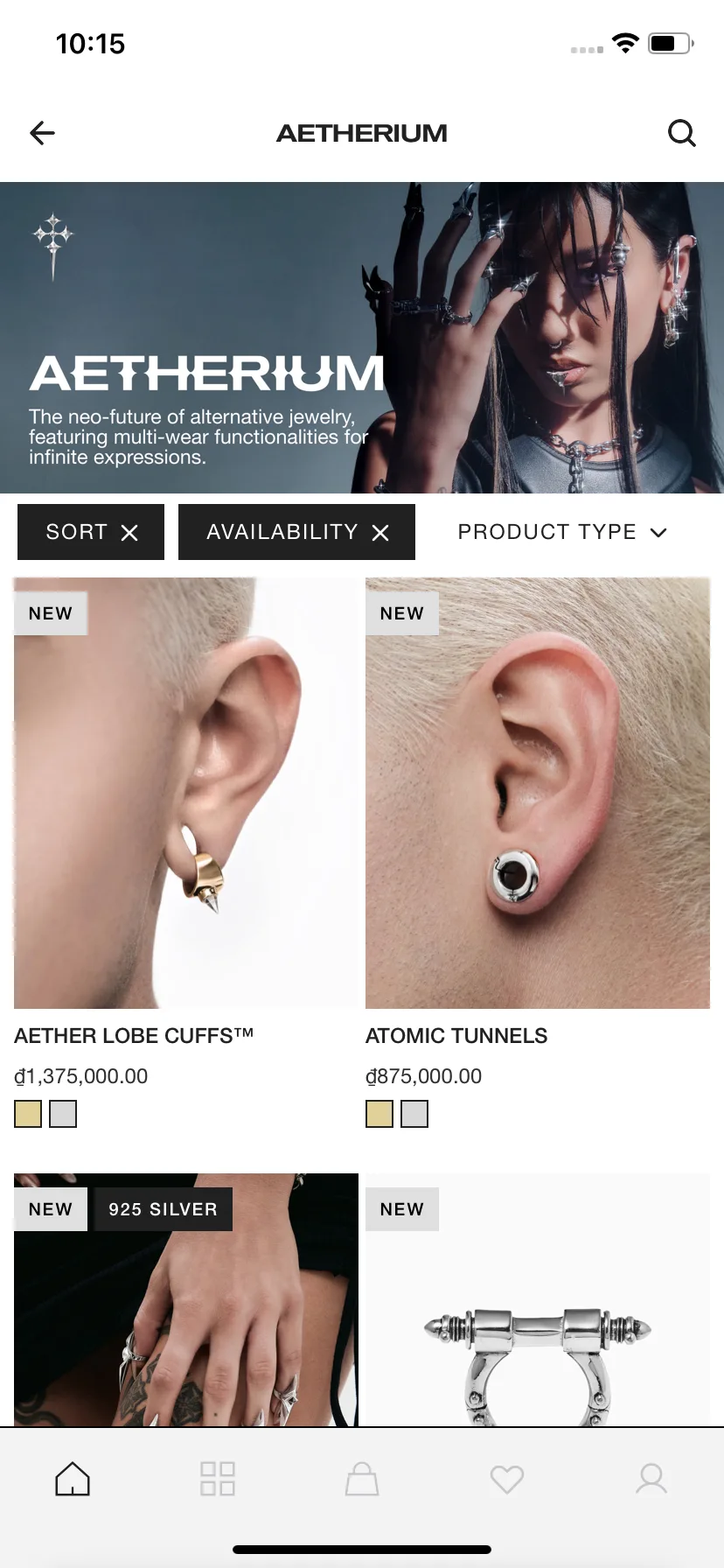Switch to the account profile tab
This screenshot has height=1568, width=724.
pos(651,1479)
